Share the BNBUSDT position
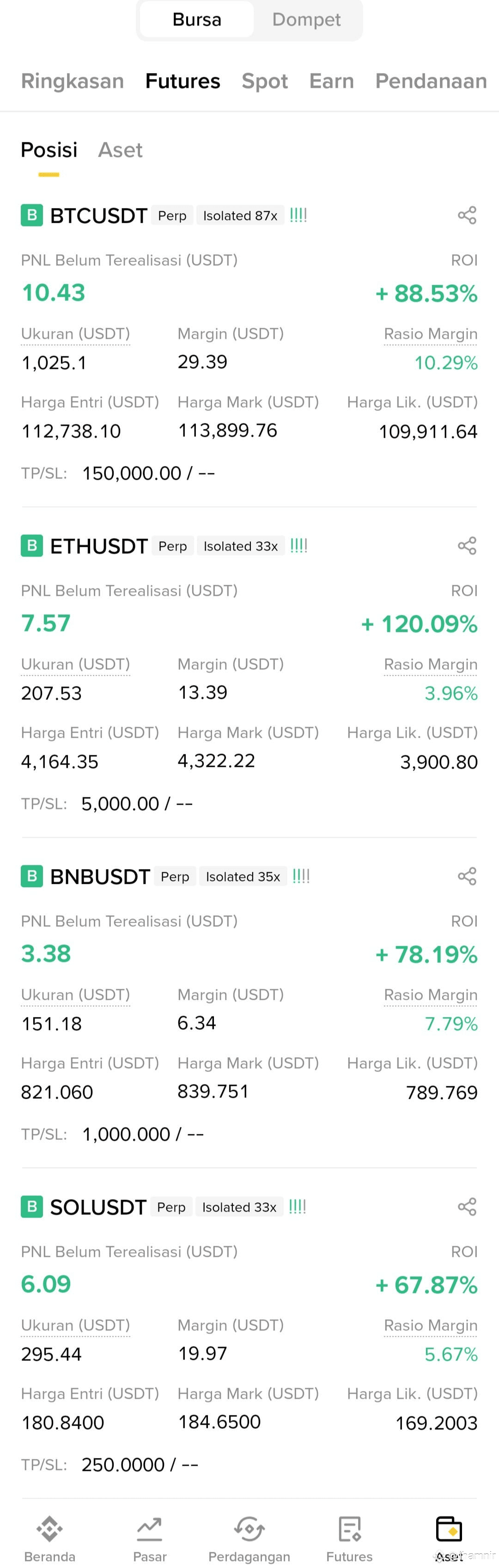Screen dimensions: 499x1568 467,876
